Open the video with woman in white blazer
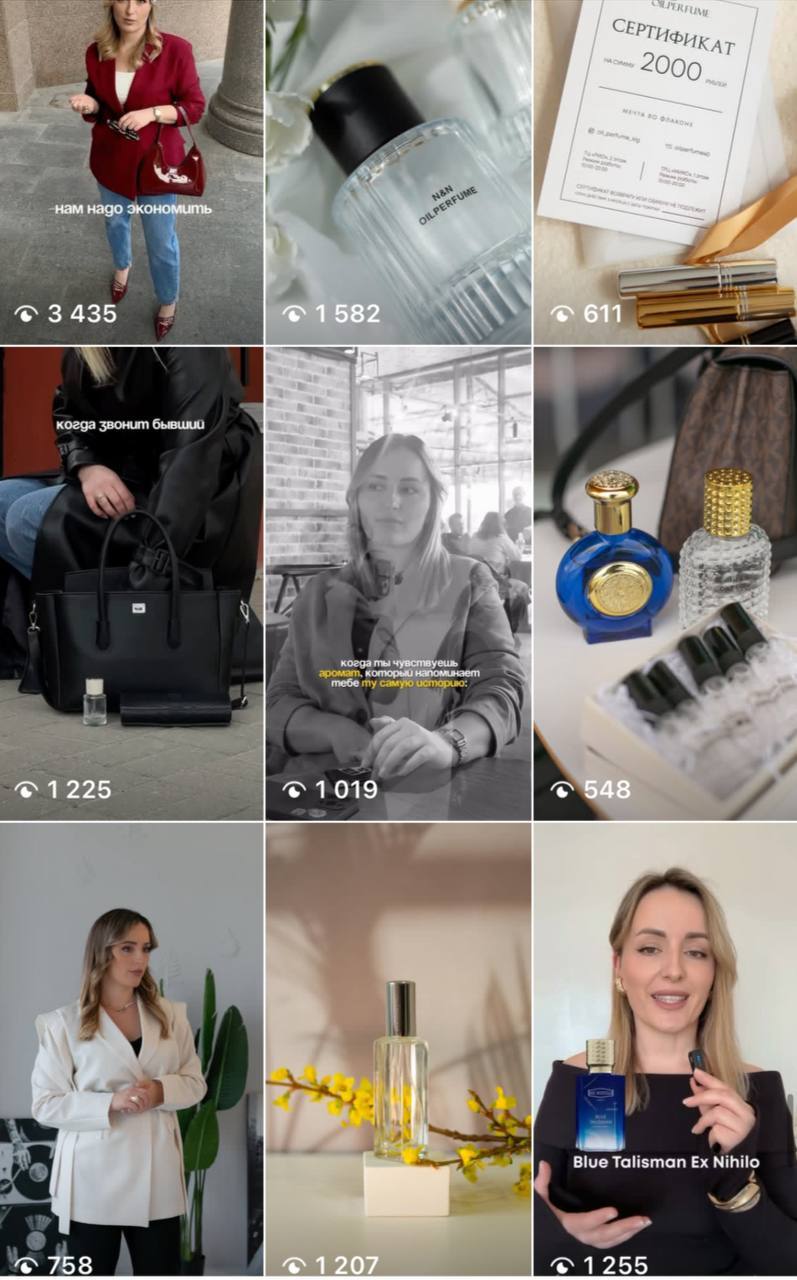The image size is (797, 1280). [x=131, y=1050]
